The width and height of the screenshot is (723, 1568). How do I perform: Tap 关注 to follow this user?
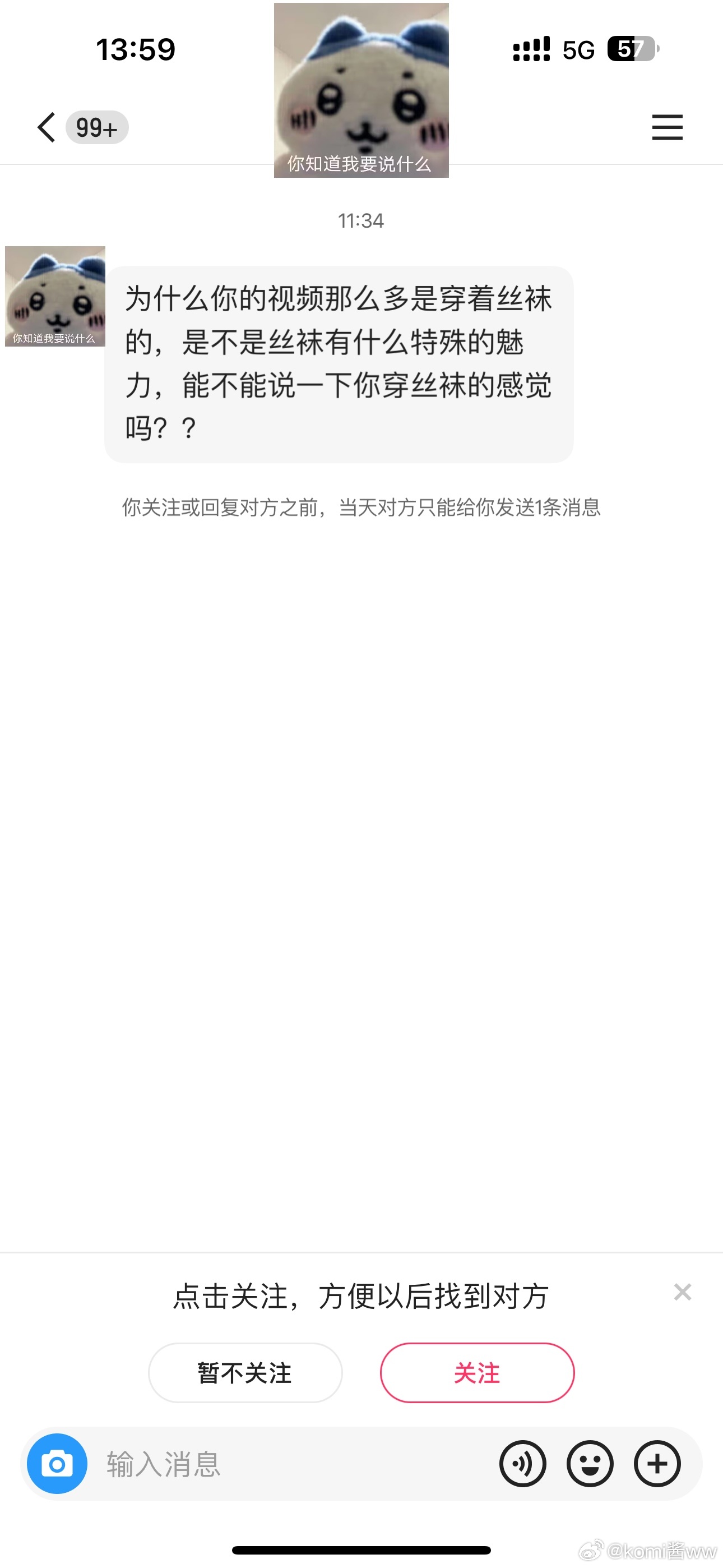[x=477, y=1373]
